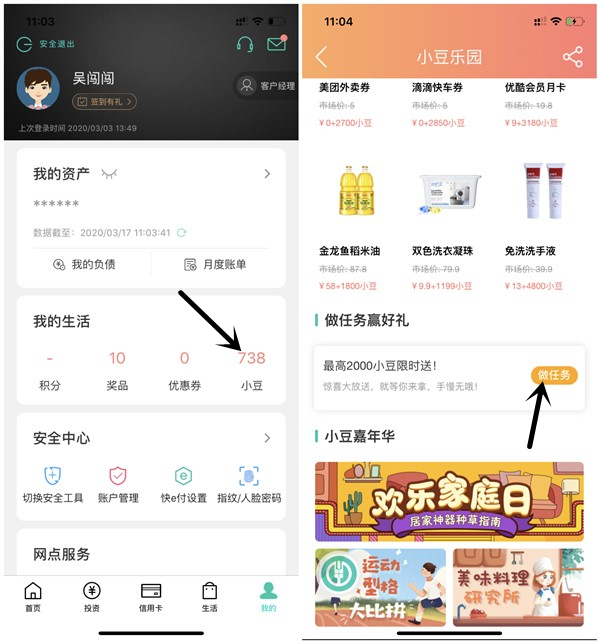The image size is (600, 644).
Task: Open the 欢乐家庭日 banner
Action: (449, 501)
